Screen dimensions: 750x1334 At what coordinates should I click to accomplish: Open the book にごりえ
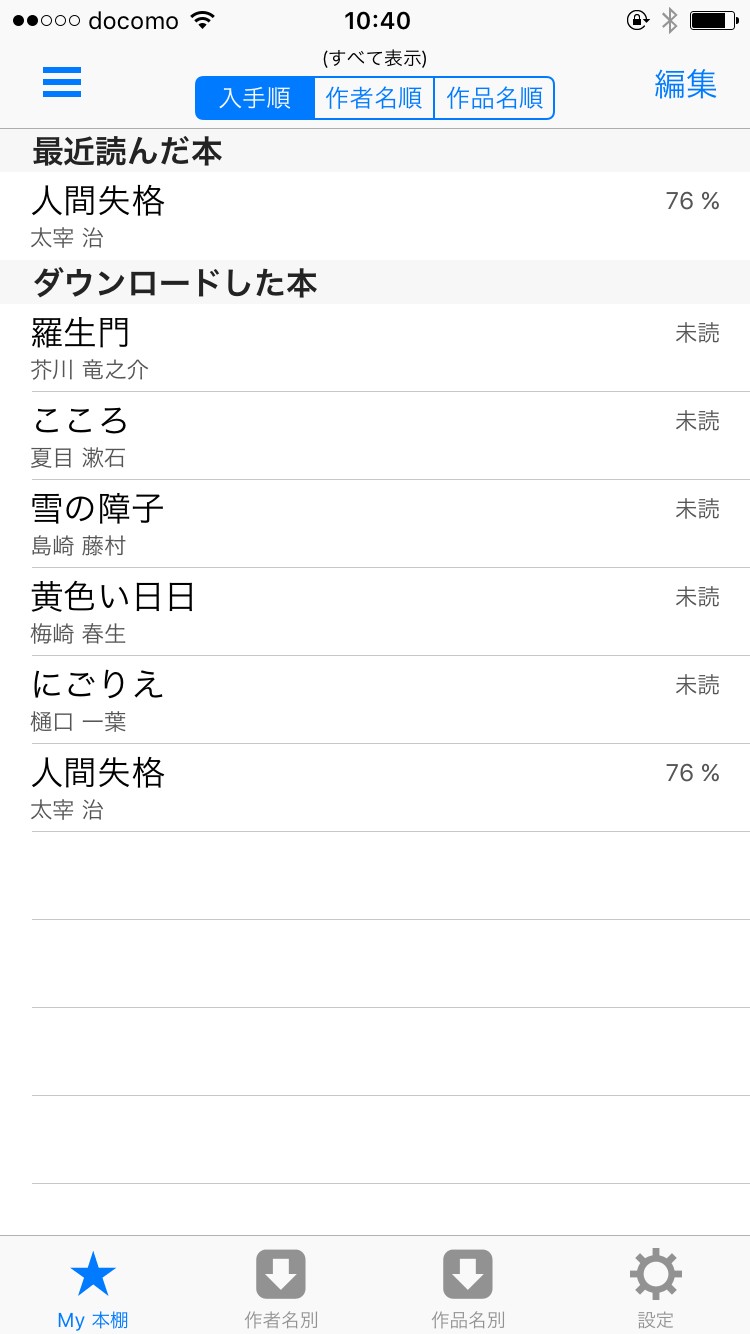375,700
